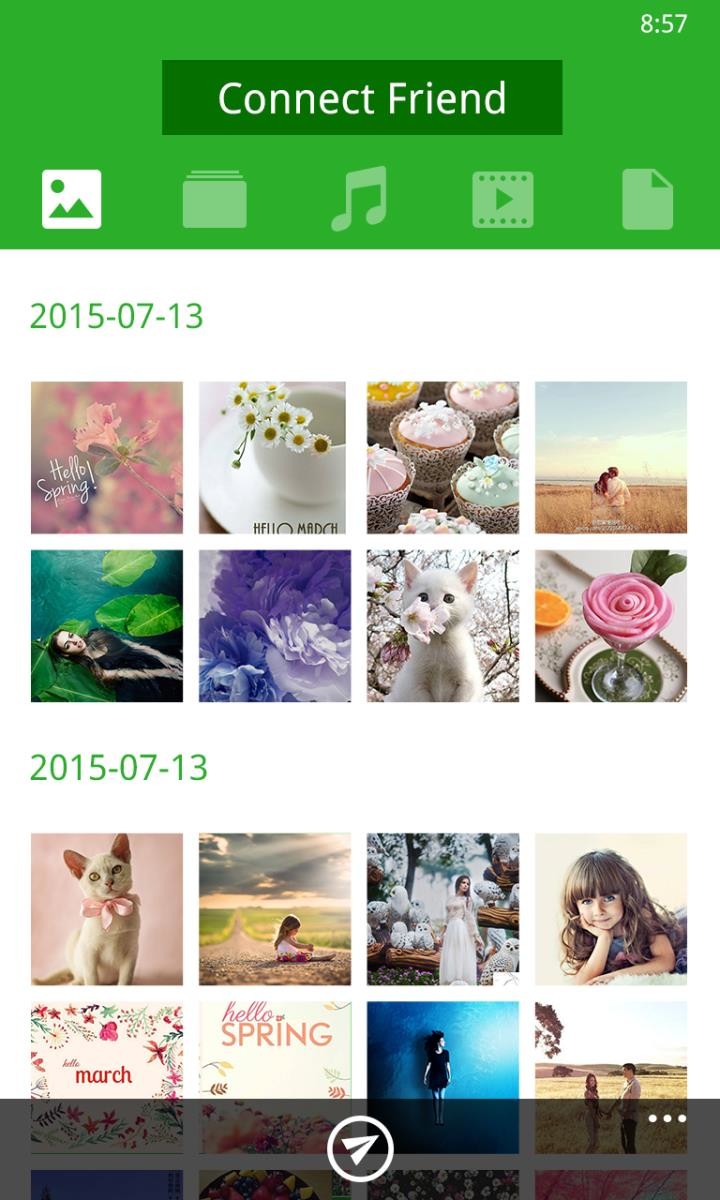Image resolution: width=720 pixels, height=1200 pixels.
Task: Switch to the folders tab
Action: (214, 199)
